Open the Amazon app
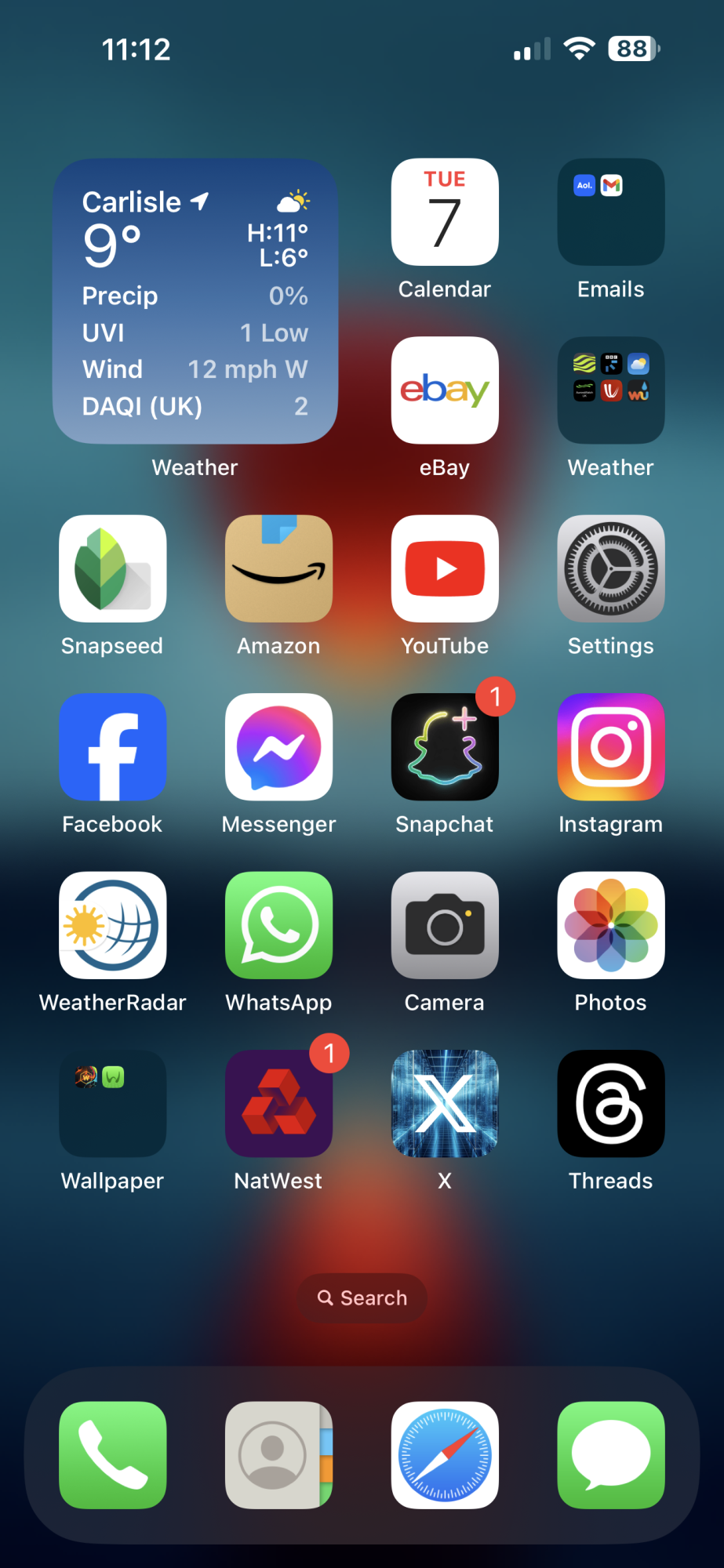 pyautogui.click(x=278, y=568)
